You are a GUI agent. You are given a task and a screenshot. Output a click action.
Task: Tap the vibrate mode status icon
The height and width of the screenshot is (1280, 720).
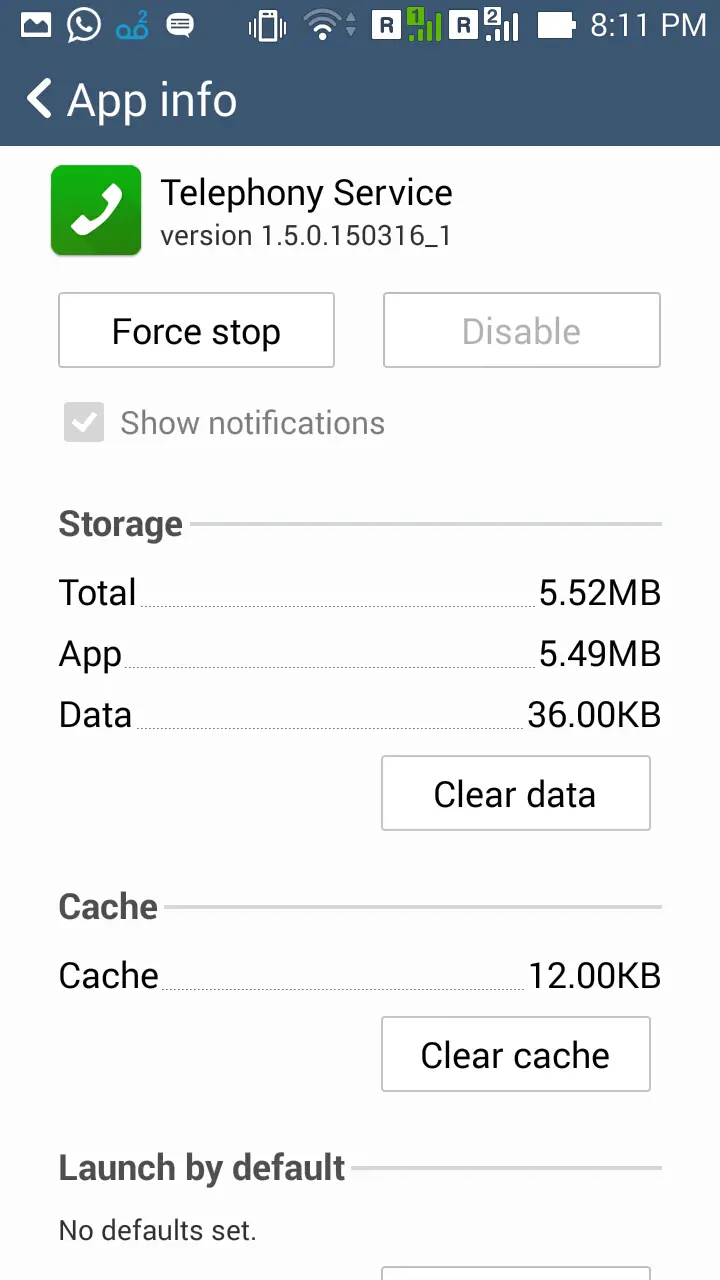pos(266,25)
